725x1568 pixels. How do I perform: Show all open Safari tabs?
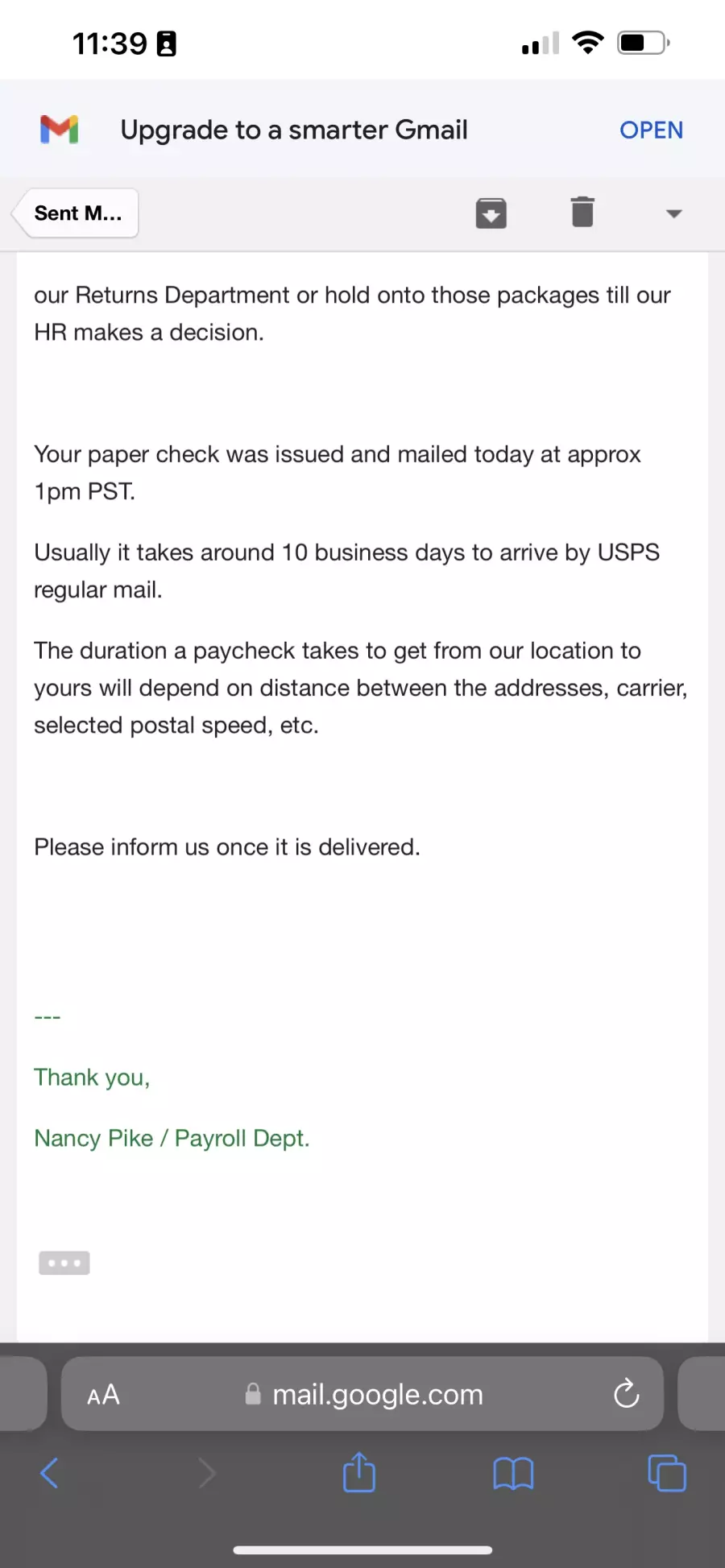[x=667, y=1473]
